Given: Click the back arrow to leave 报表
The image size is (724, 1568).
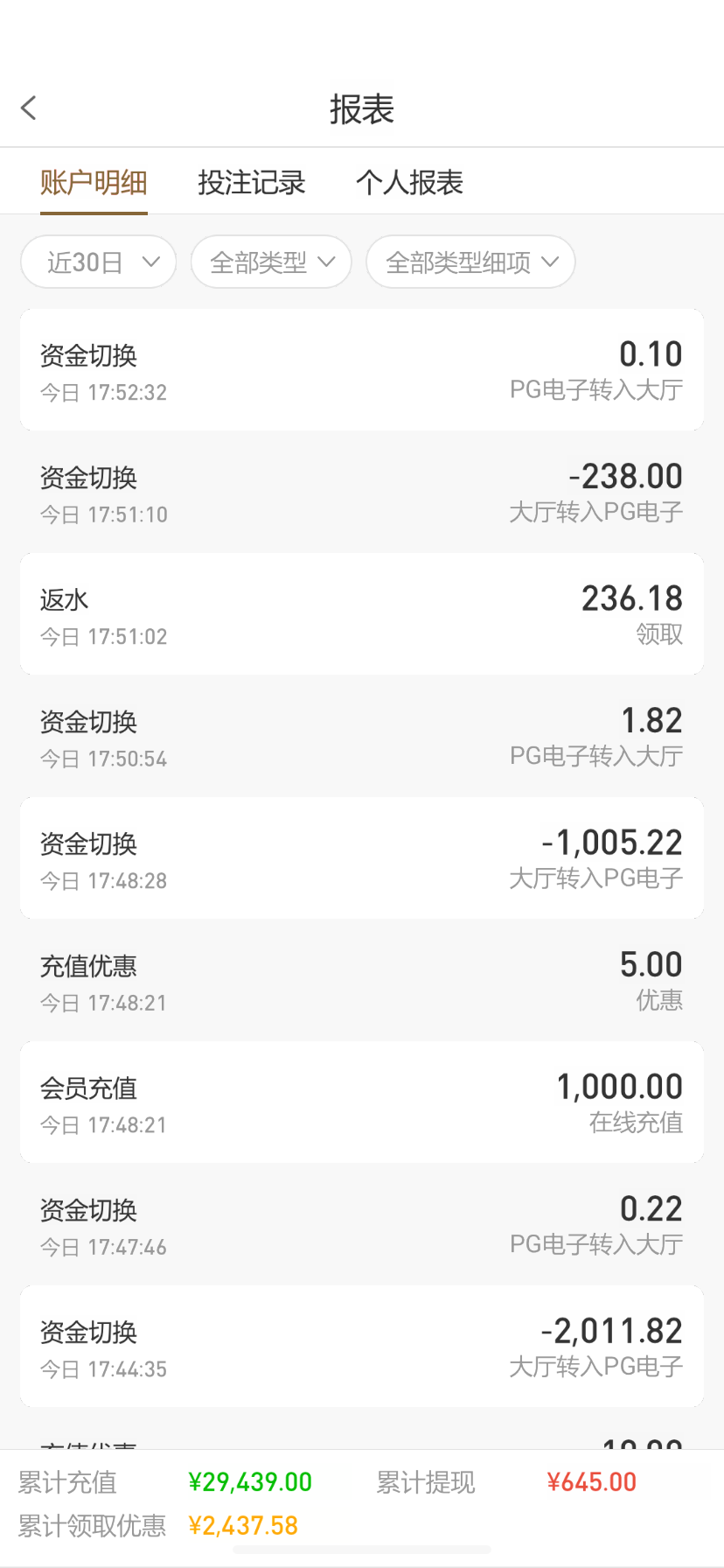Looking at the screenshot, I should click(29, 107).
